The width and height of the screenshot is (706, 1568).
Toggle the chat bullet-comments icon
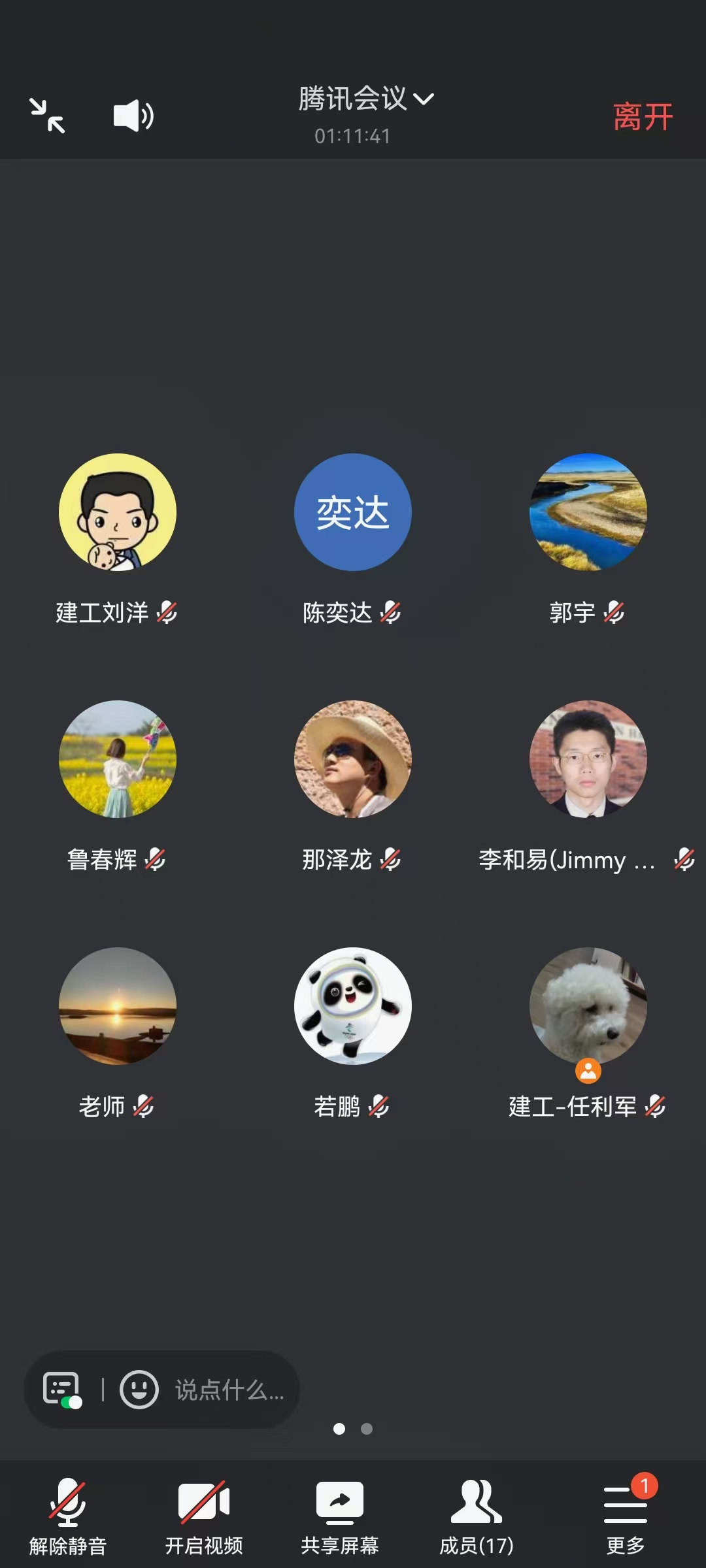[62, 1389]
